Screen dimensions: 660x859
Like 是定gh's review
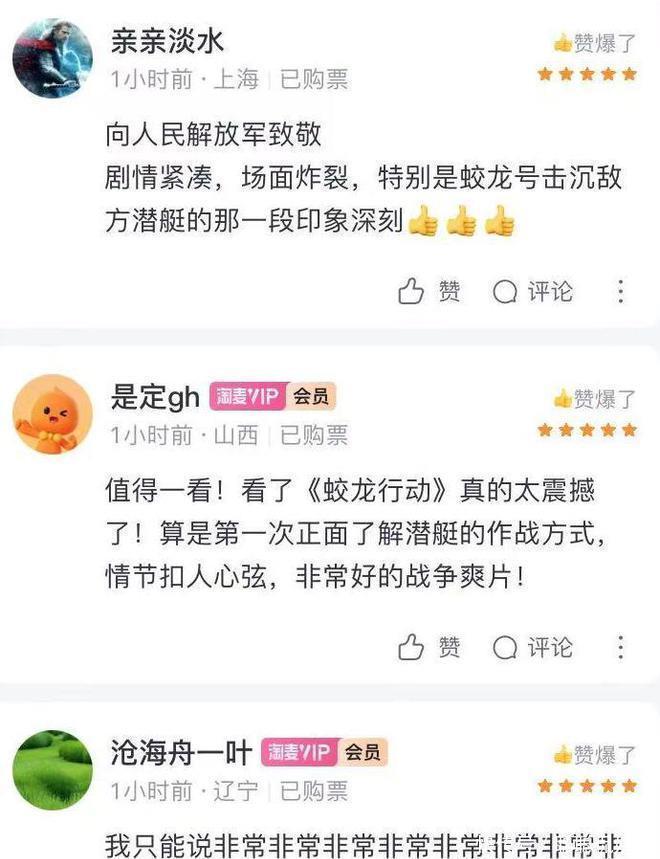pyautogui.click(x=429, y=648)
